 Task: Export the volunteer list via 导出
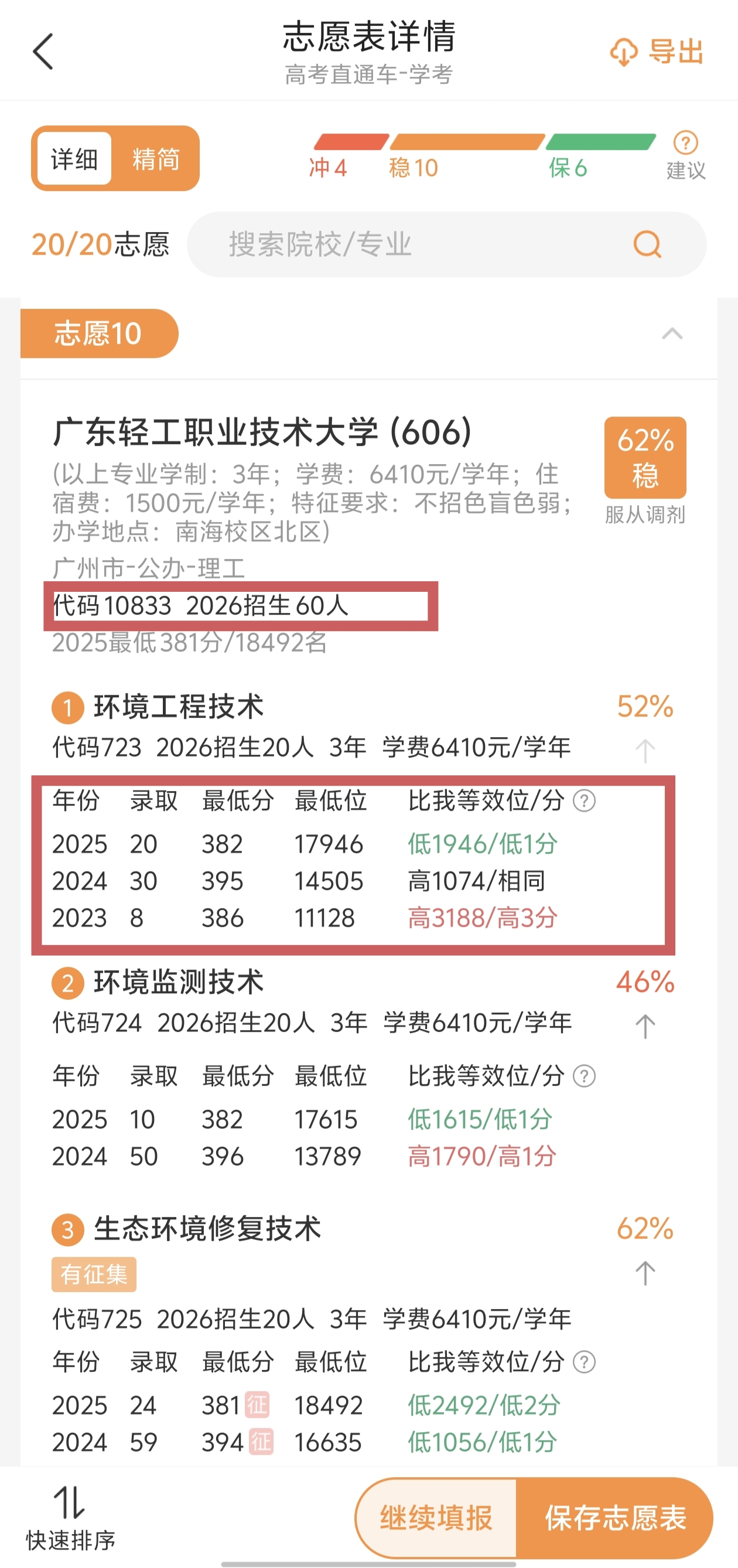coord(658,52)
